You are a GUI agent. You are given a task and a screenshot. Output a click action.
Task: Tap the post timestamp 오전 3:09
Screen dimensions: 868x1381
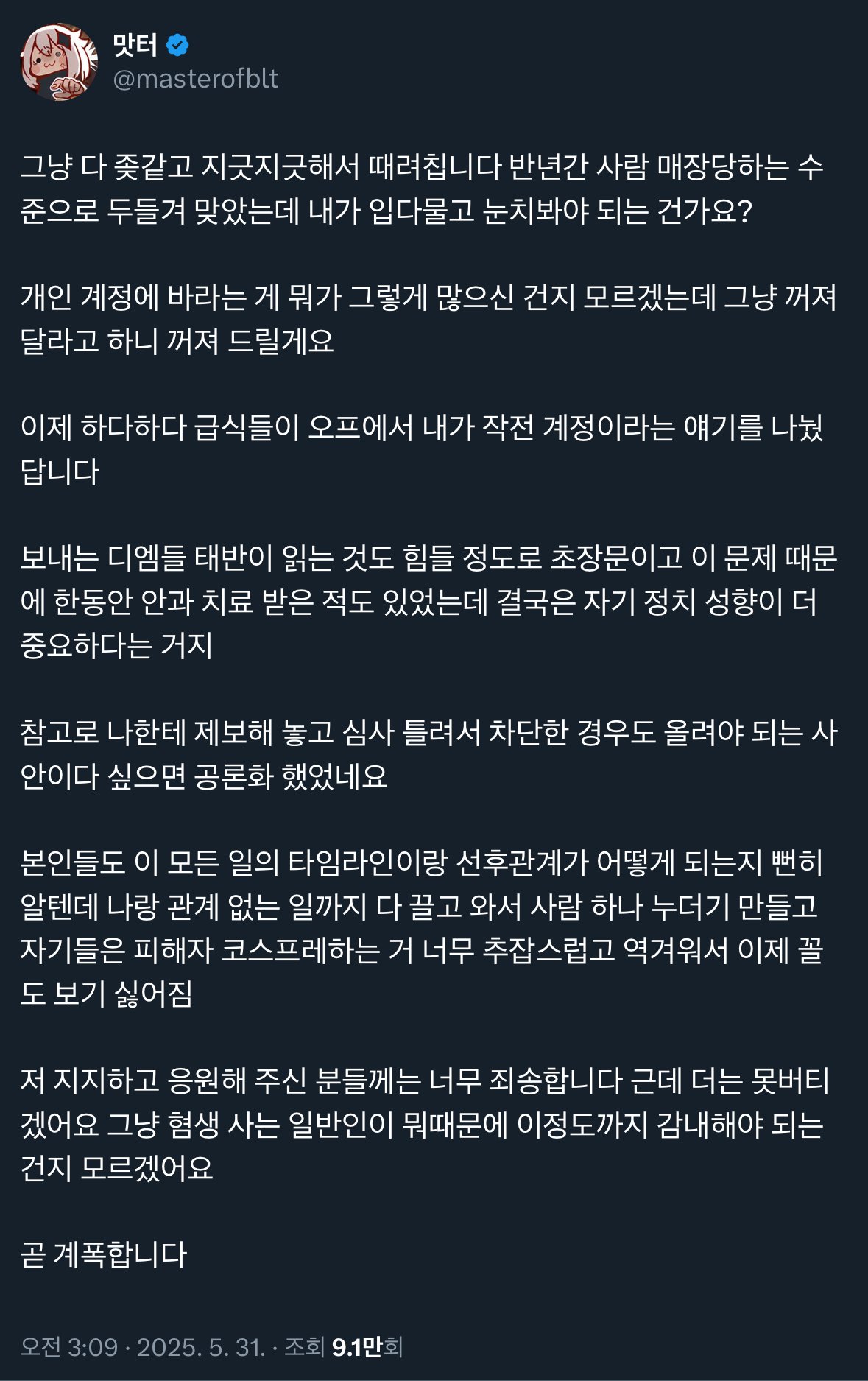coord(69,1347)
